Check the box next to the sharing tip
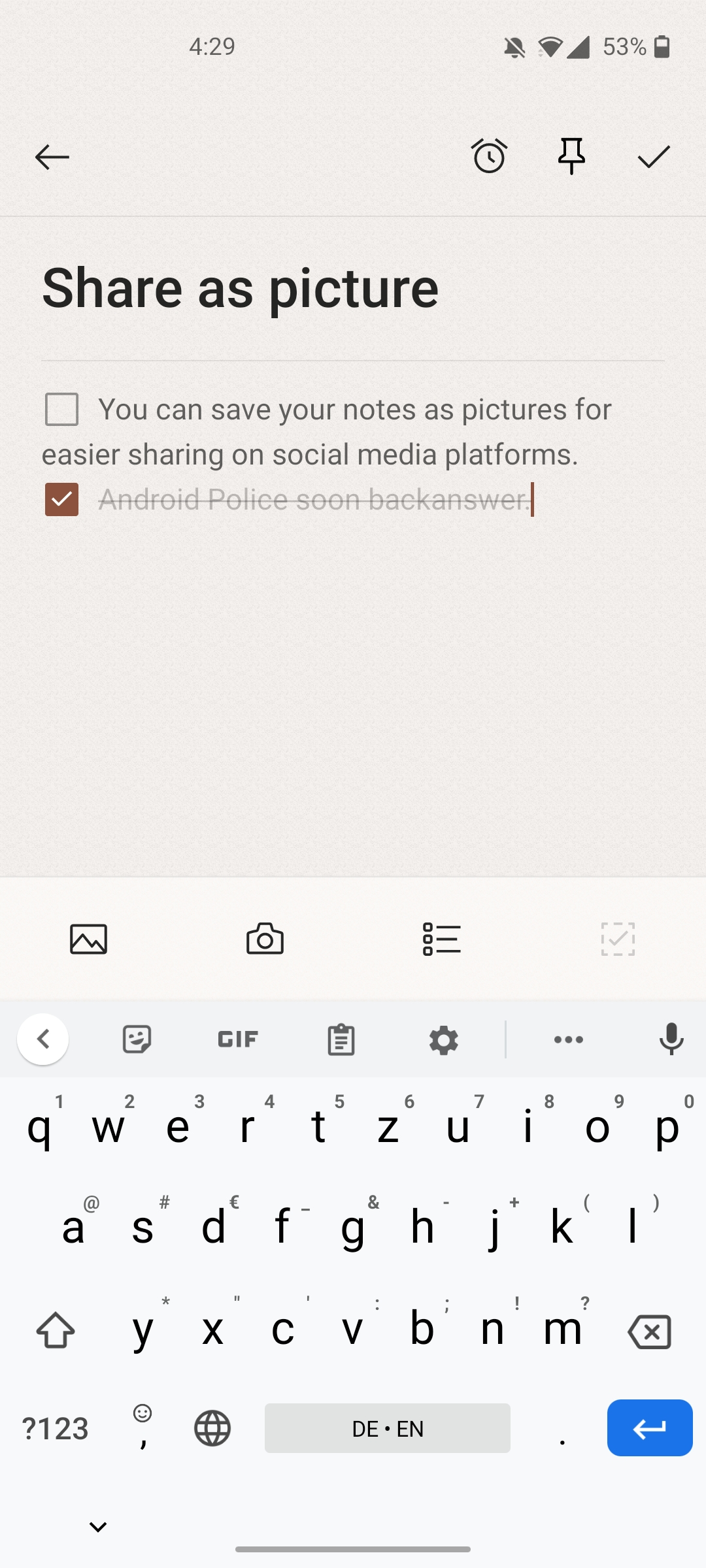 pos(61,409)
